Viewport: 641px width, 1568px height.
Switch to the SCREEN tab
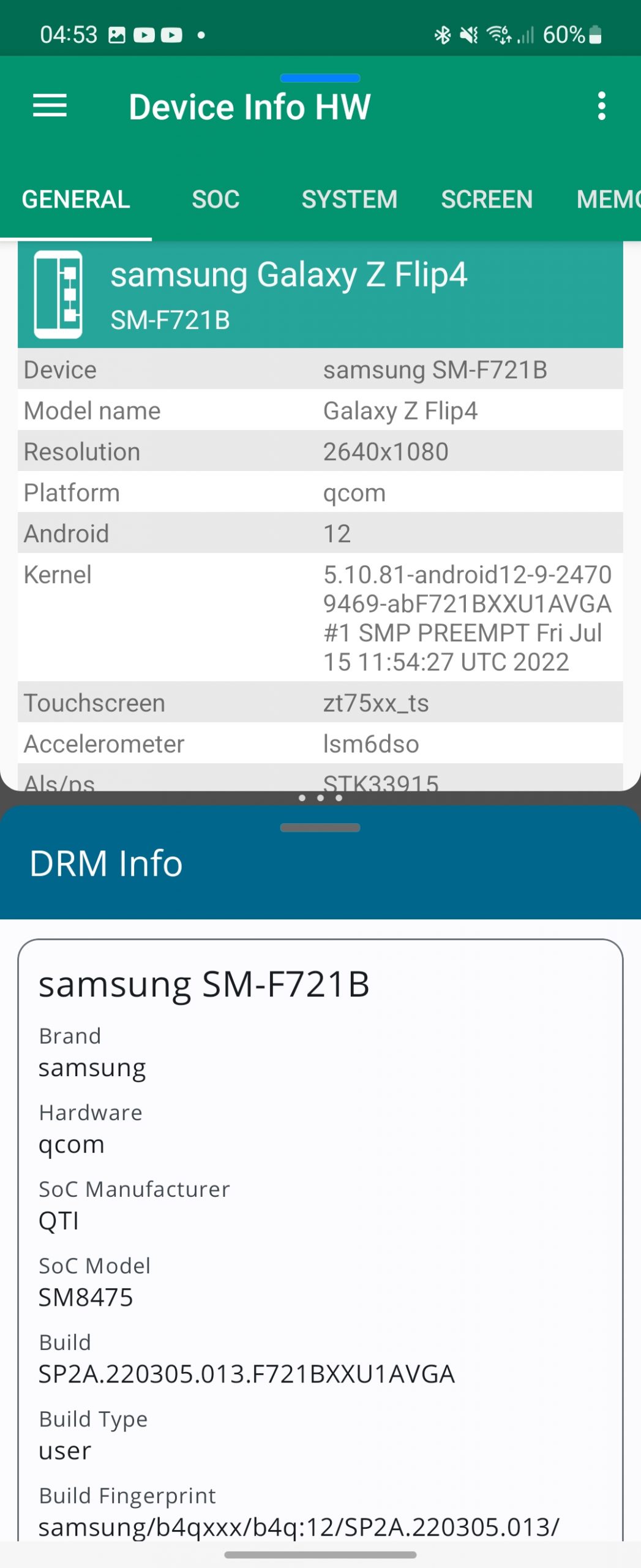coord(487,200)
